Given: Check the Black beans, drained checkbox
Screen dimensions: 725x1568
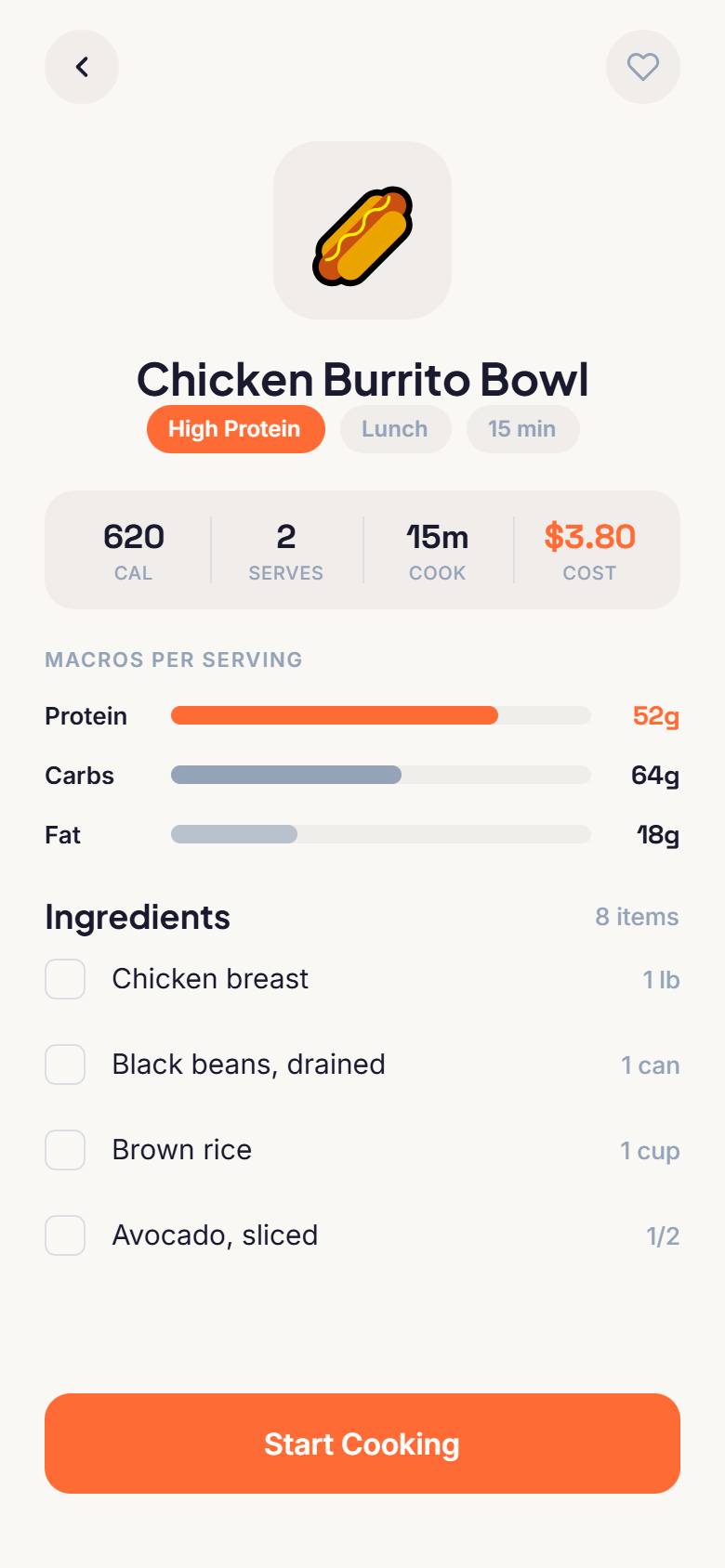Looking at the screenshot, I should click(65, 1064).
